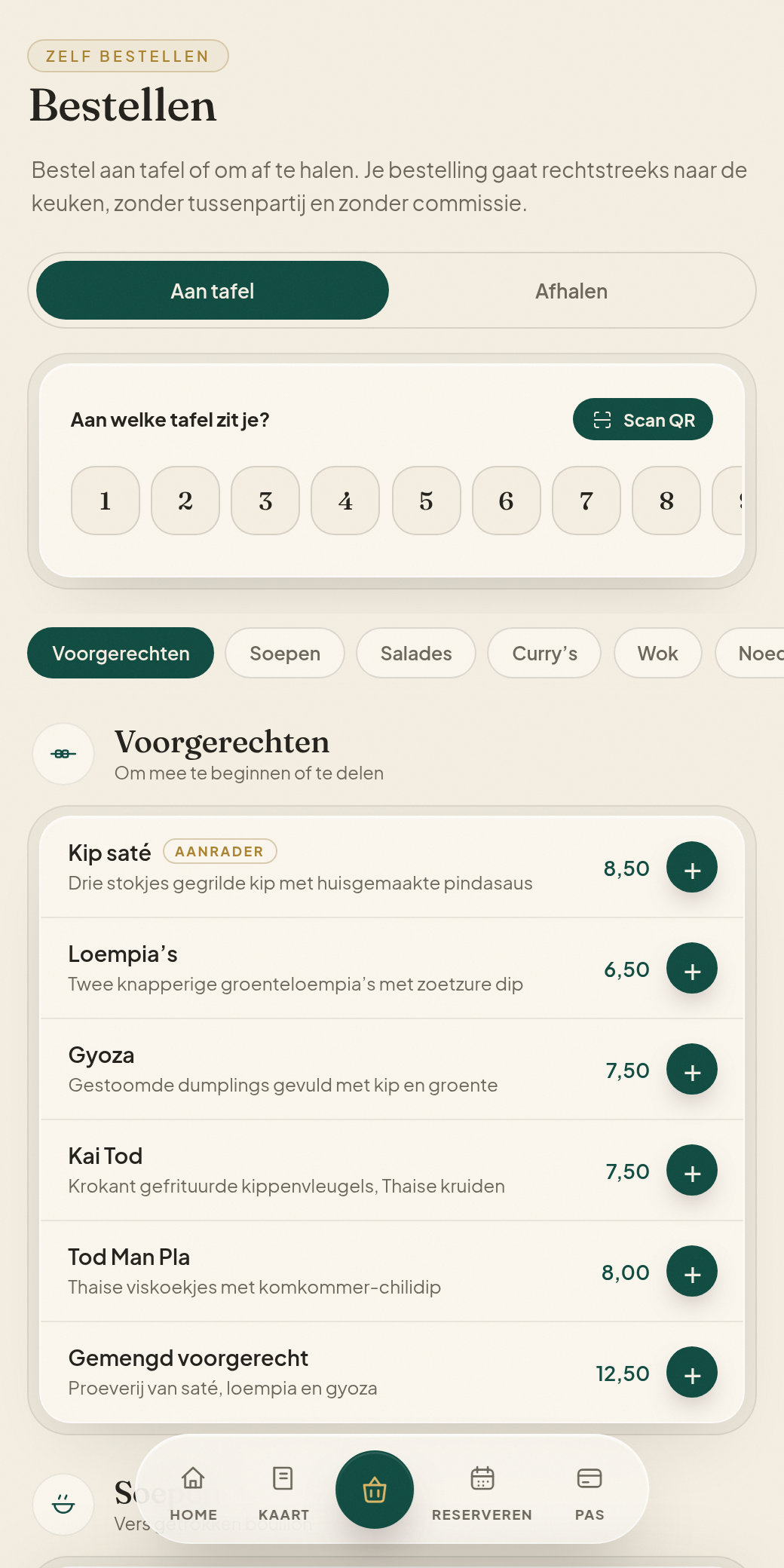Viewport: 784px width, 1568px height.
Task: Tap the Scan QR button
Action: [x=643, y=419]
